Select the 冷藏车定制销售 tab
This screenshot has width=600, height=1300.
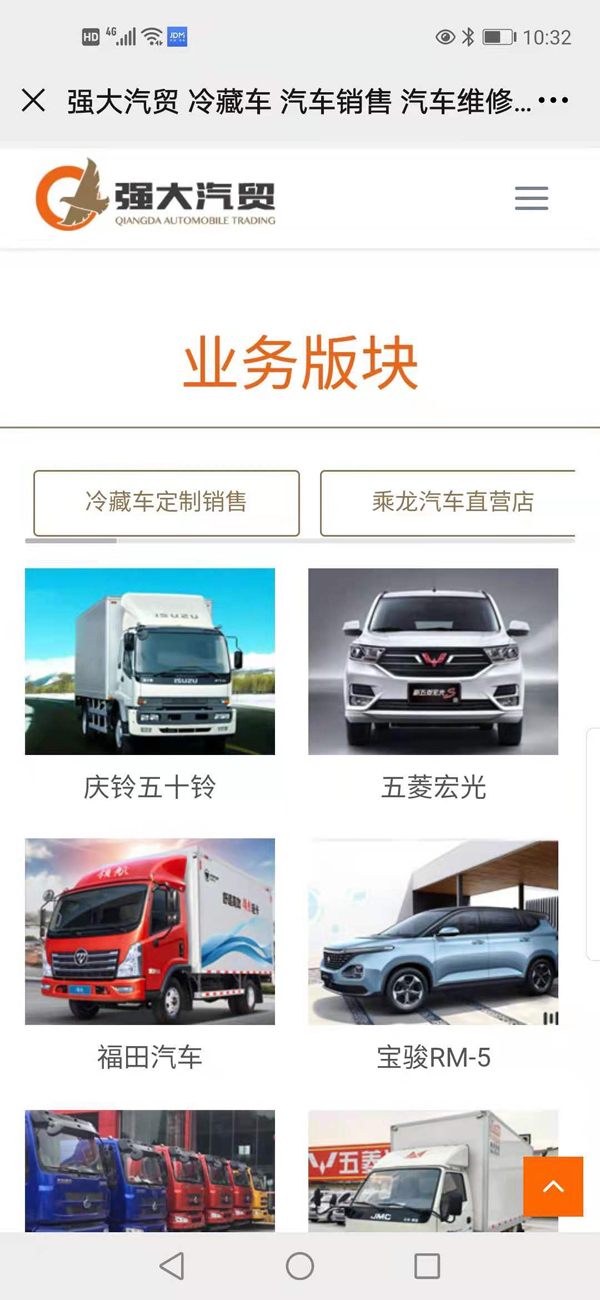pyautogui.click(x=166, y=503)
